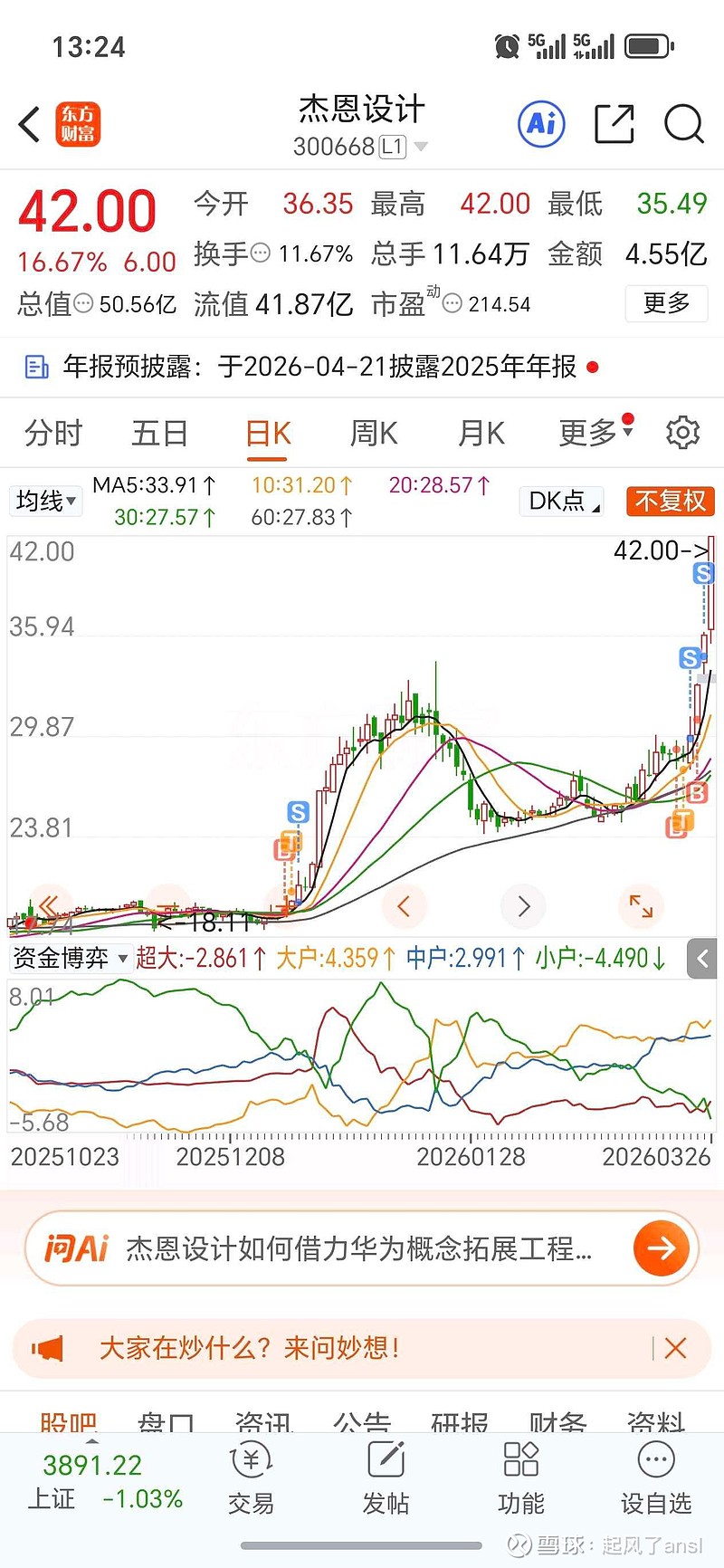Select the 月K chart tab

pos(481,433)
